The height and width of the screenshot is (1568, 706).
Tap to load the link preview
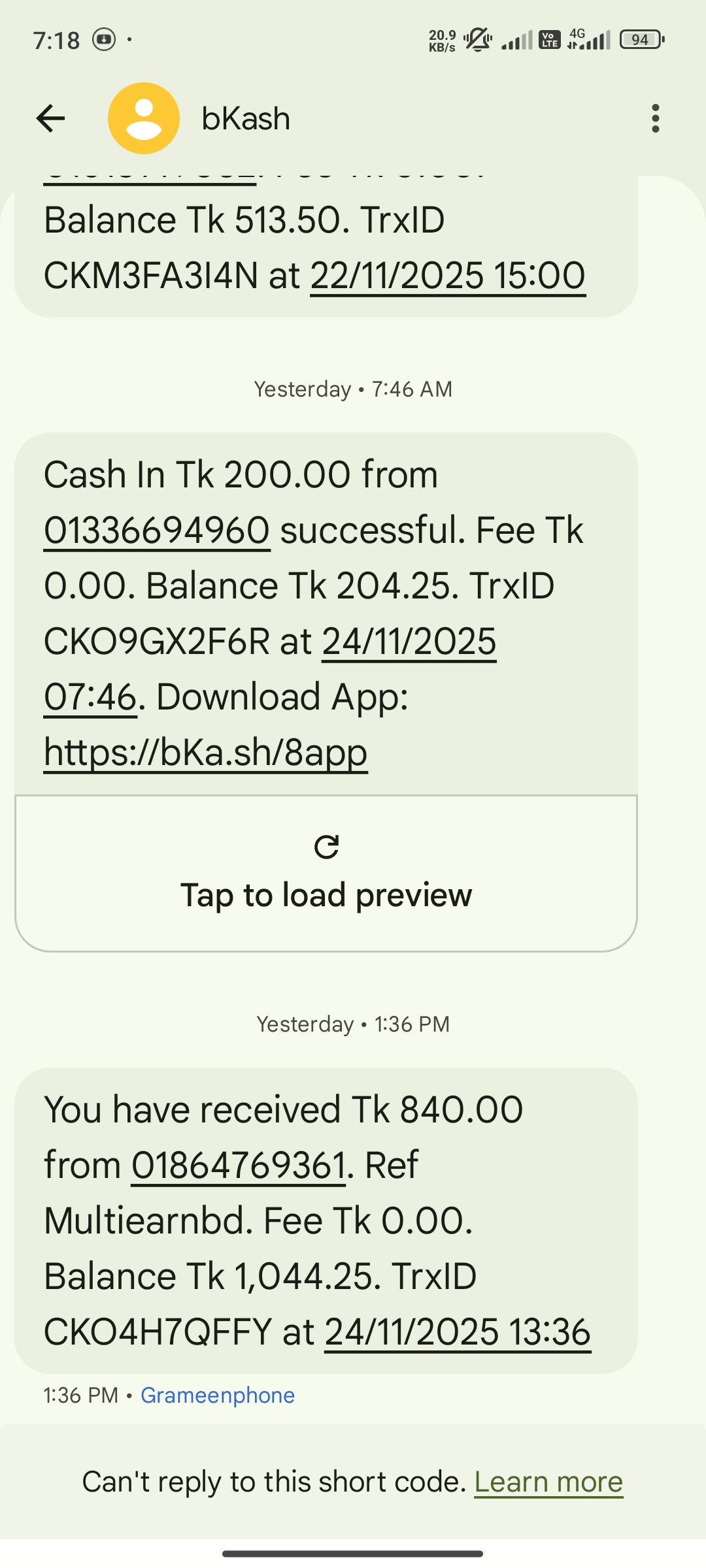[x=326, y=874]
